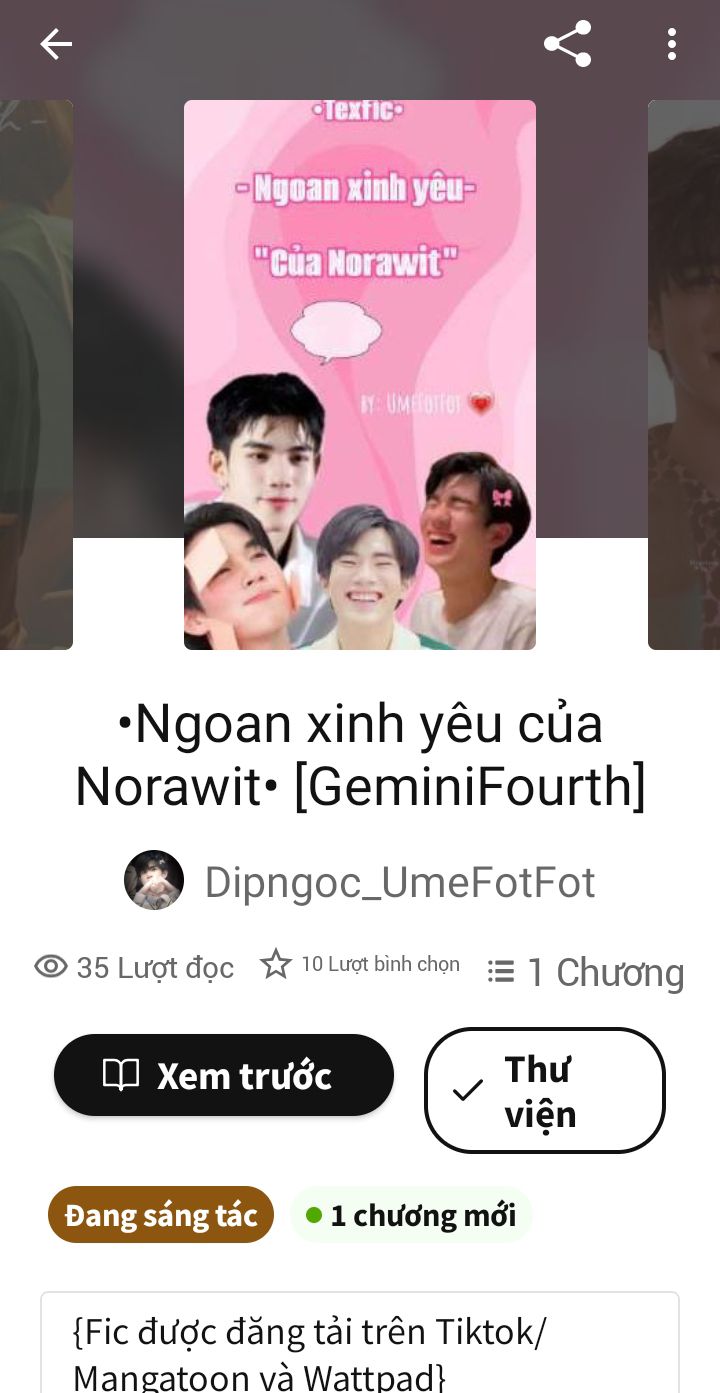Open the three-dot overflow menu

[671, 44]
